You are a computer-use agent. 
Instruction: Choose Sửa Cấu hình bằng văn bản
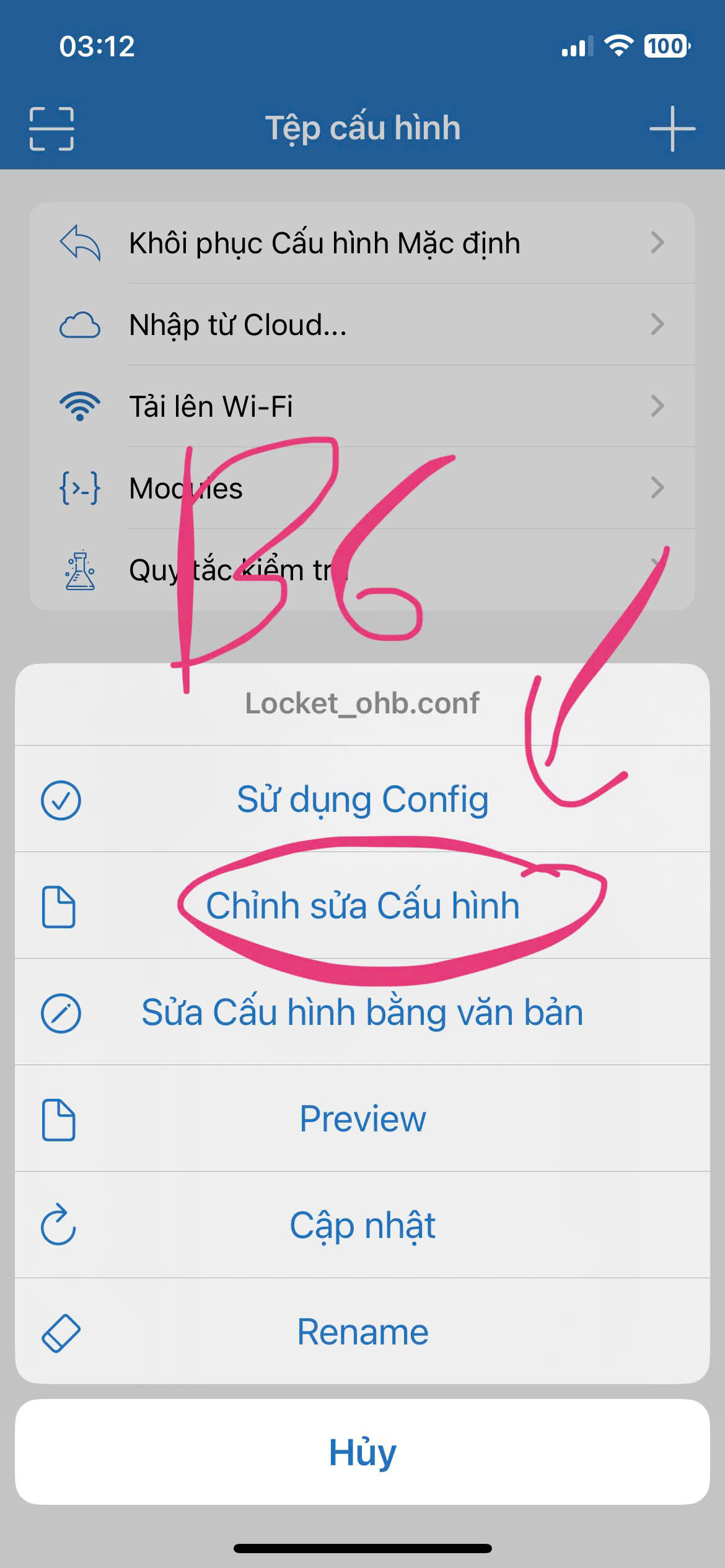tap(362, 1012)
